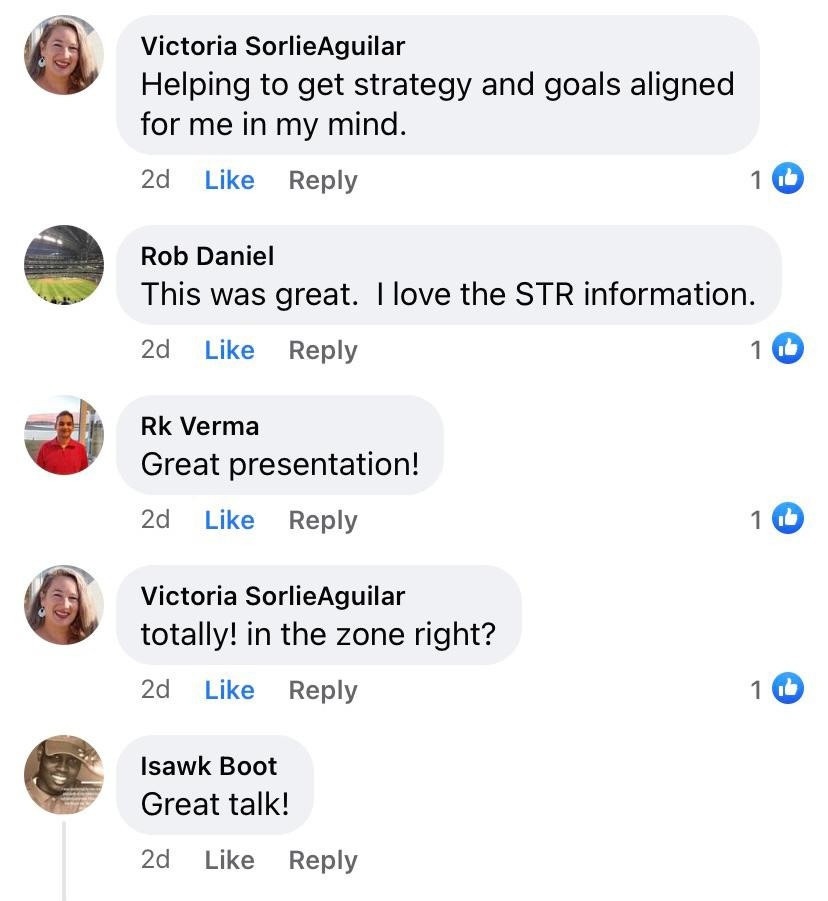Like Victoria's "totally! in the zone right?" comment
This screenshot has width=828, height=901.
coord(229,690)
